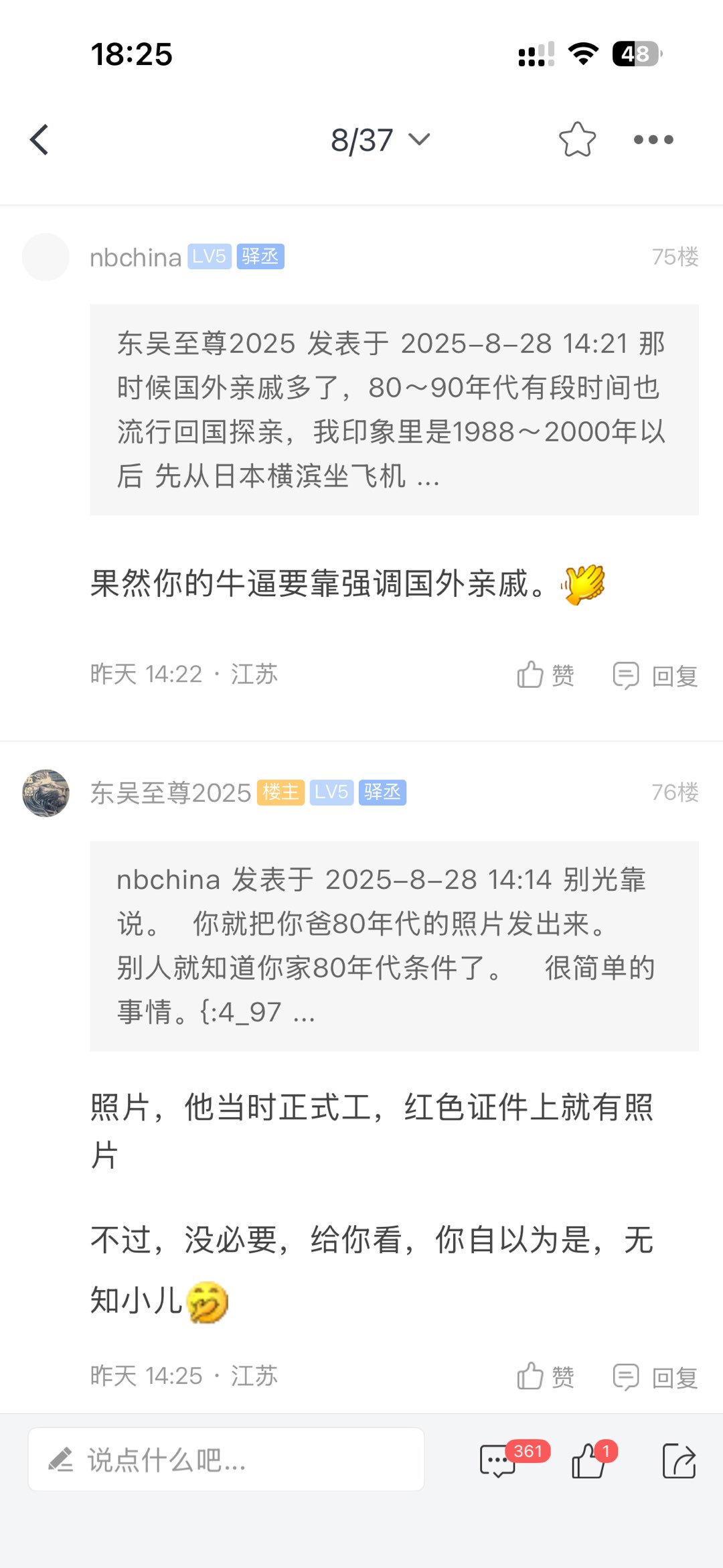Image resolution: width=723 pixels, height=1568 pixels.
Task: Open the username nbchina on 75楼
Action: (x=135, y=257)
